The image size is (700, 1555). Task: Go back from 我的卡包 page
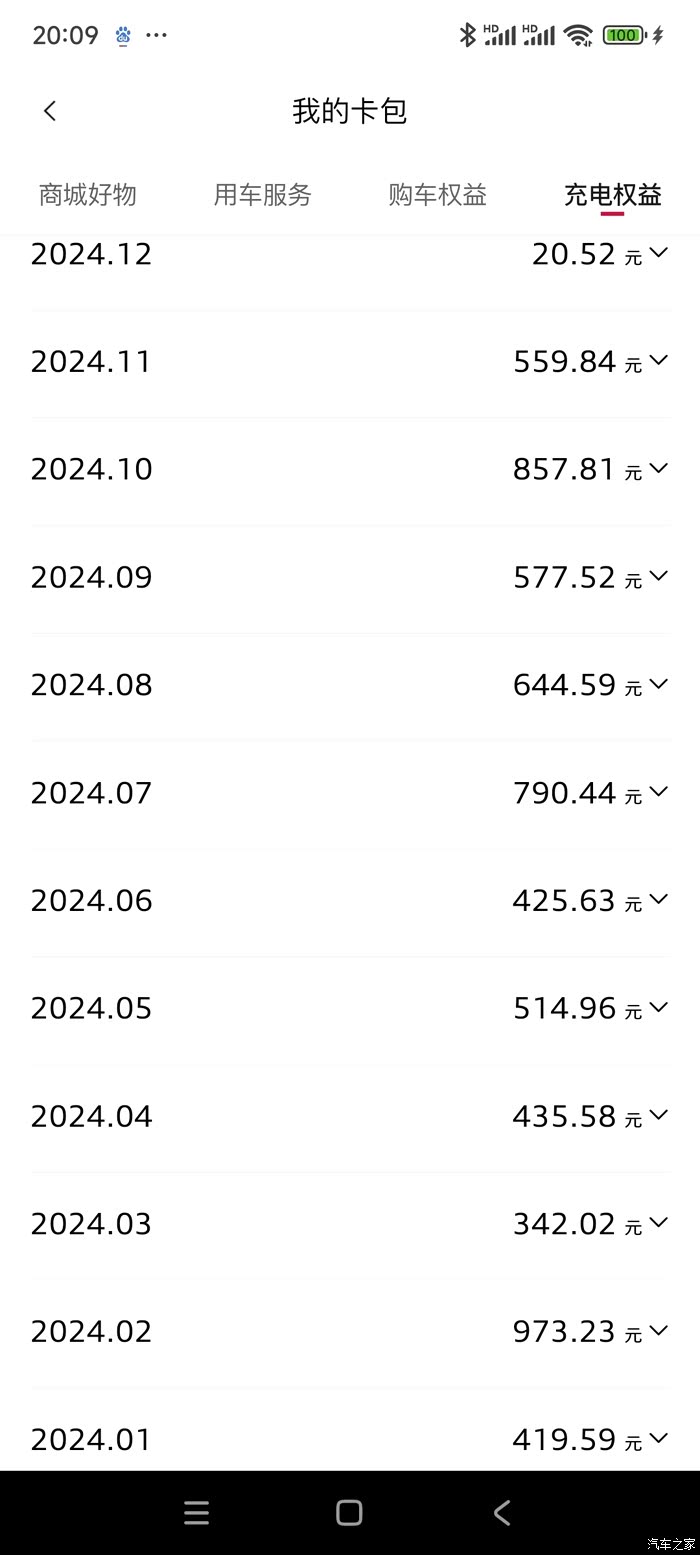(50, 111)
